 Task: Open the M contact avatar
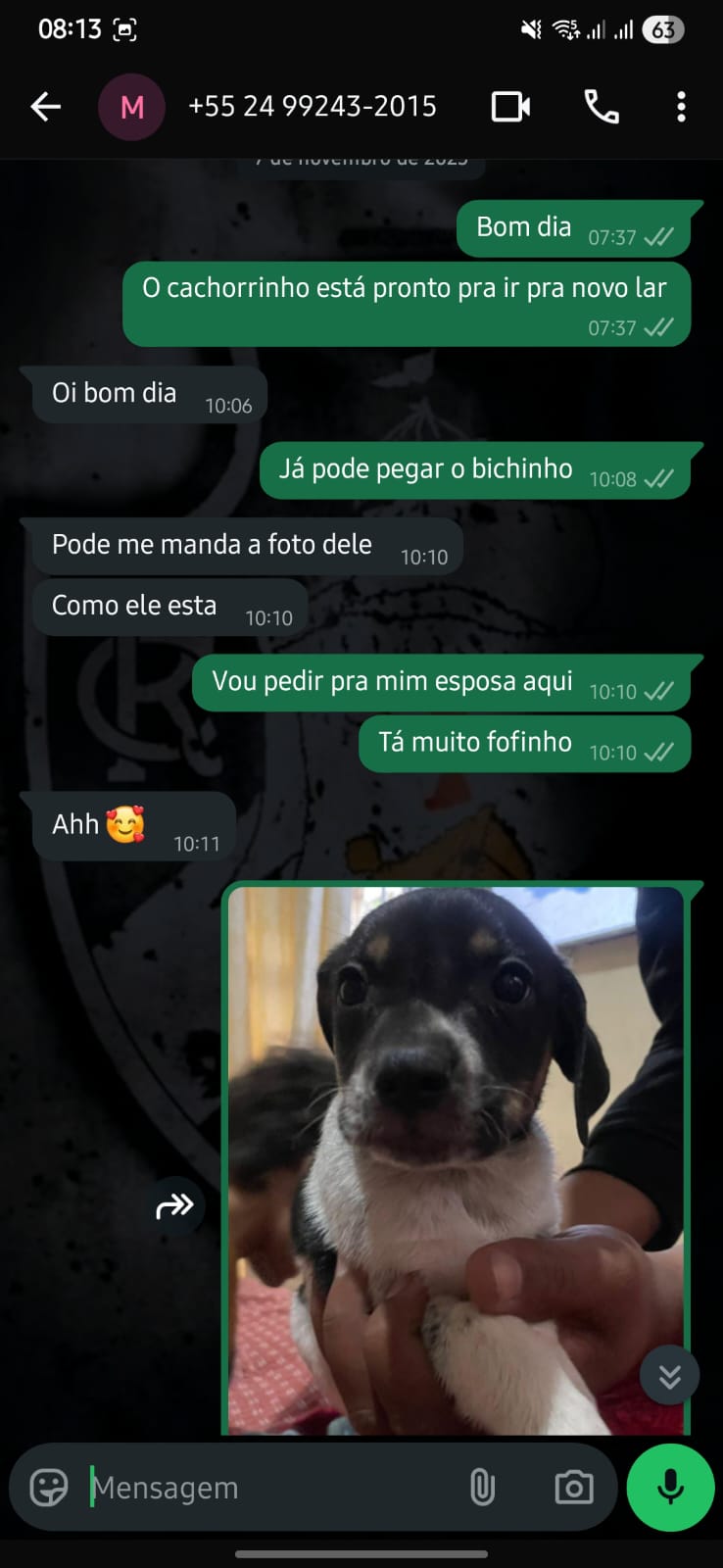tap(131, 107)
